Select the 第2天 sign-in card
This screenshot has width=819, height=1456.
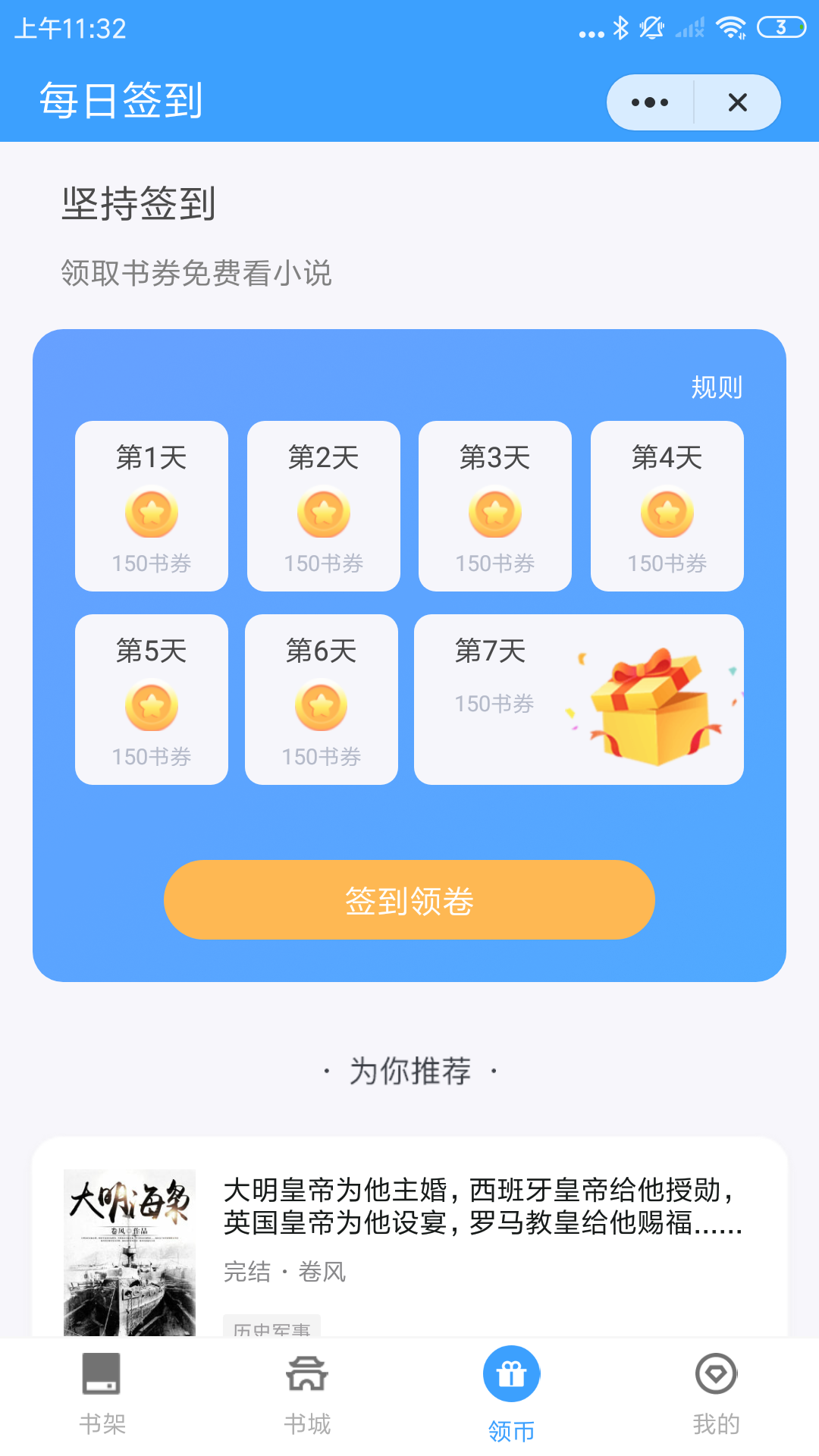pos(322,506)
